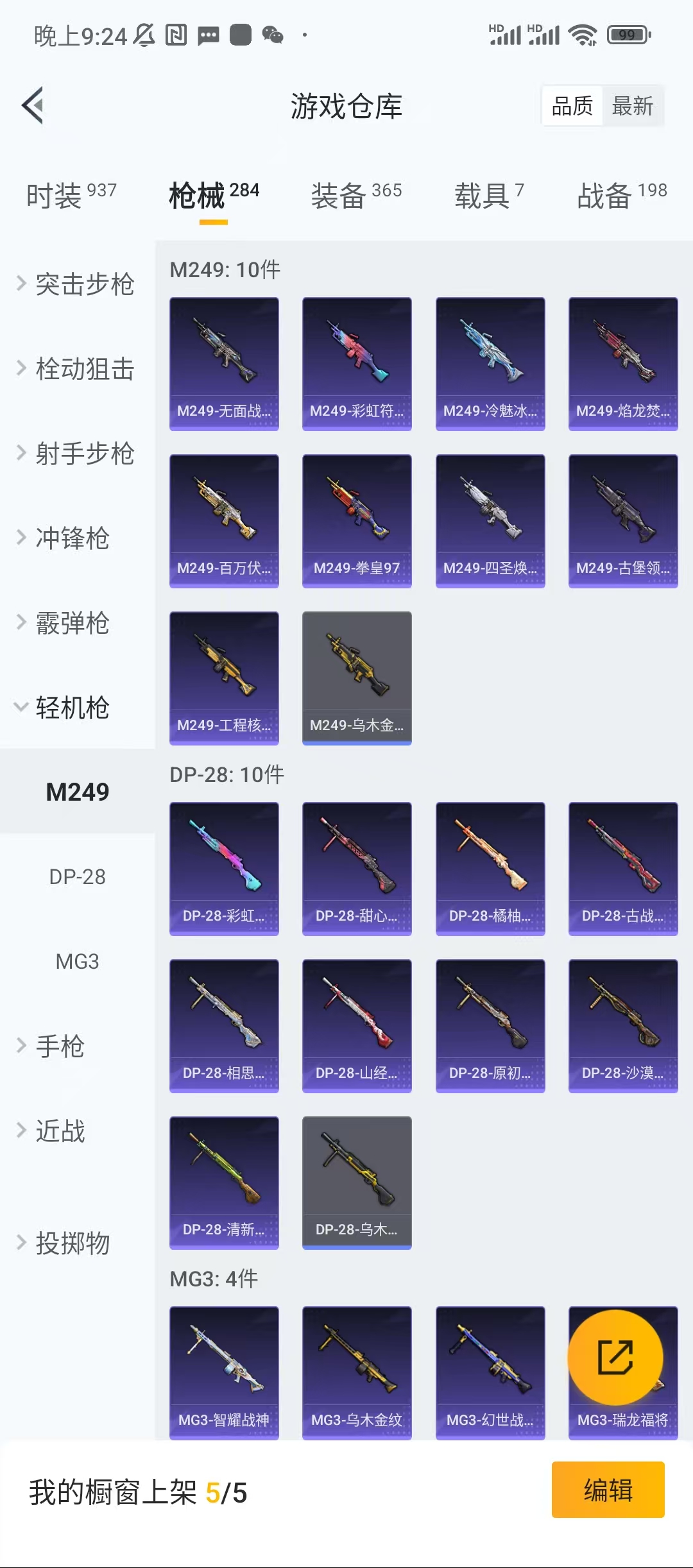
Task: View the DP-28-沙漠 skin
Action: click(623, 1025)
